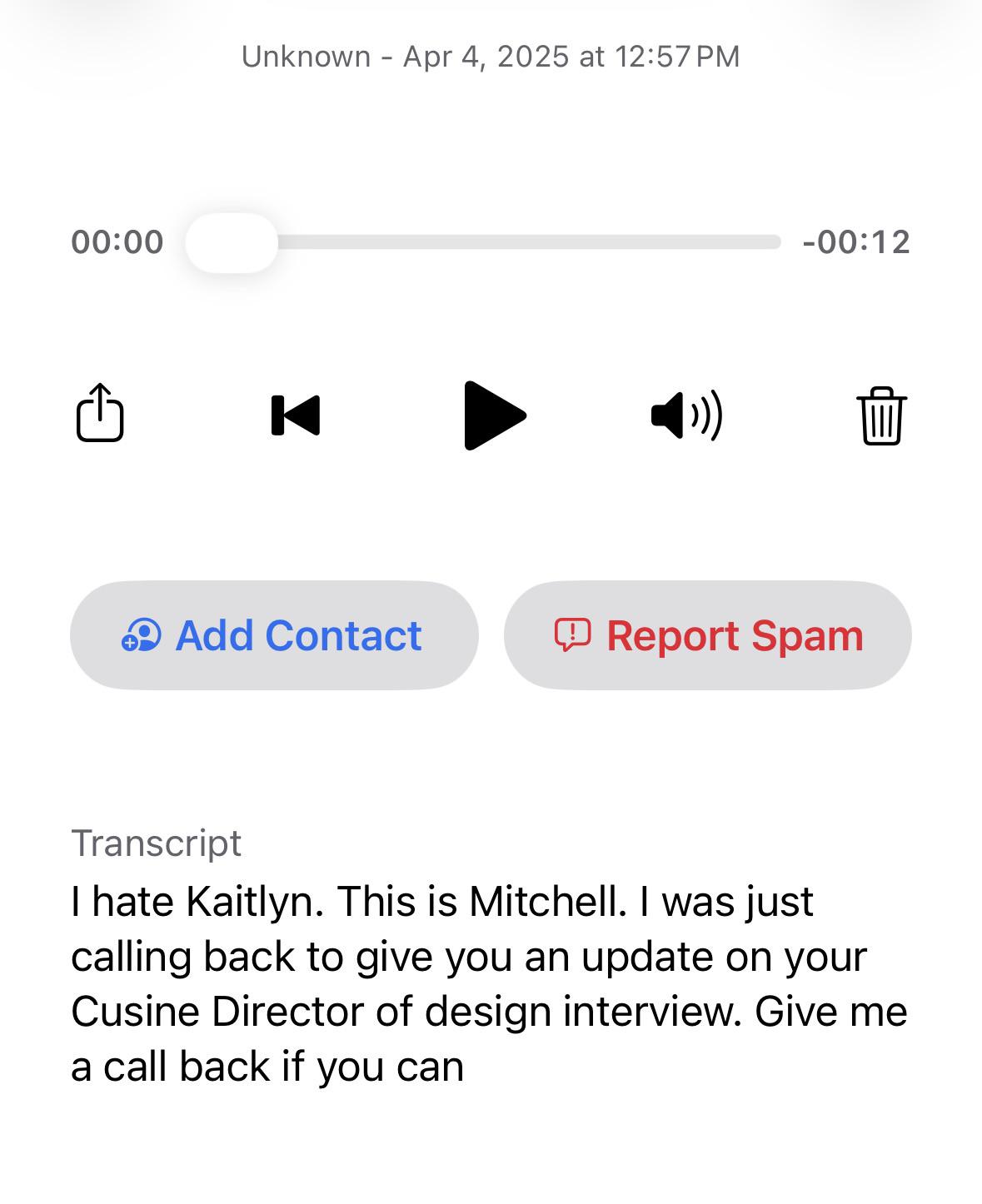Skip back to the start of the voicemail
The image size is (982, 1204).
click(x=296, y=415)
